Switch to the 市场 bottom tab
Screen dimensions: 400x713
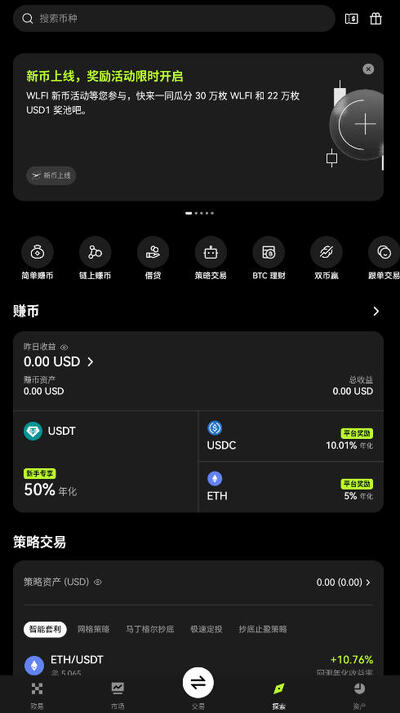[x=118, y=695]
